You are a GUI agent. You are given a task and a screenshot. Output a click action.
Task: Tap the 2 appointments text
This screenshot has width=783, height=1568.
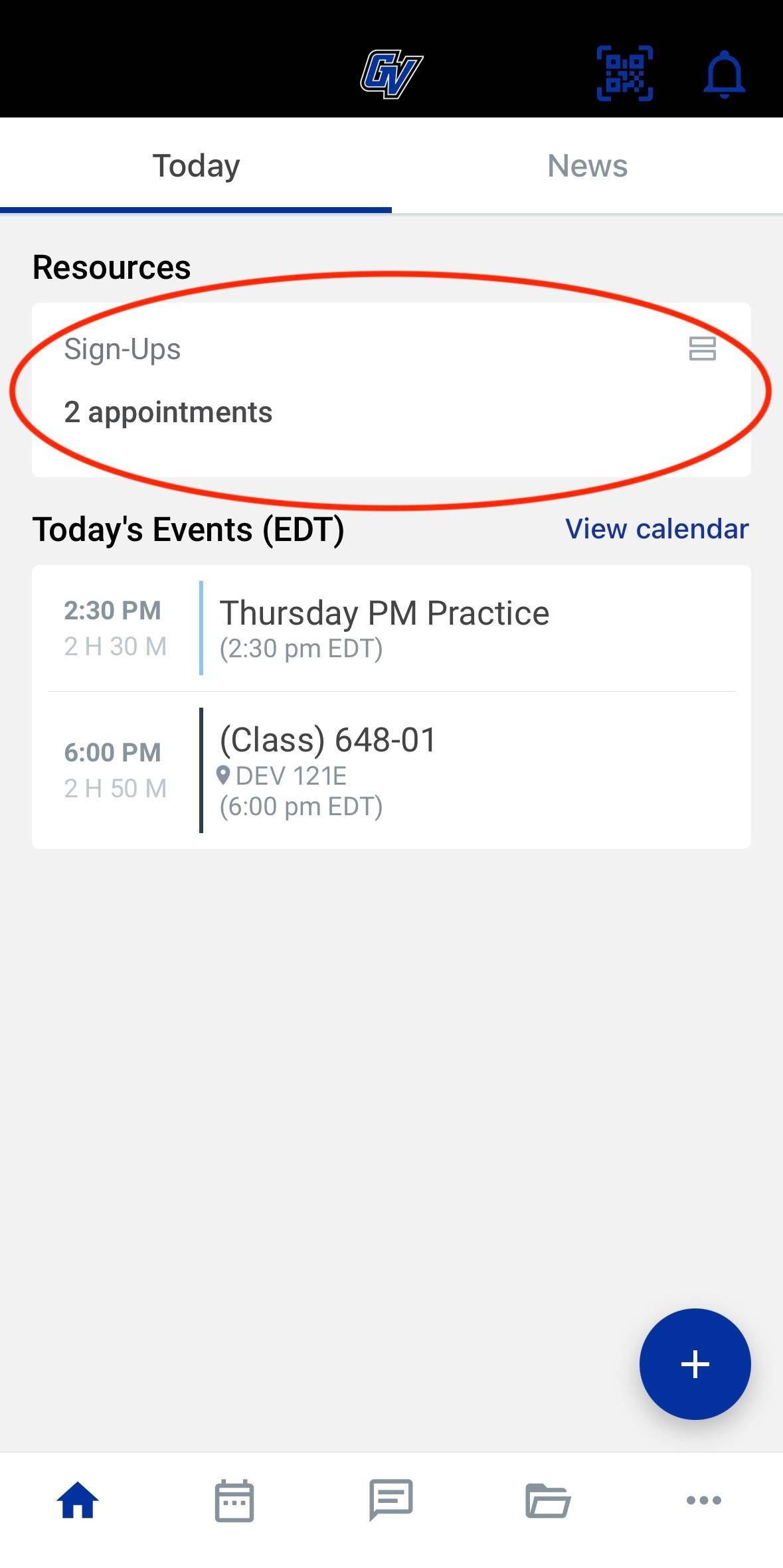(167, 412)
